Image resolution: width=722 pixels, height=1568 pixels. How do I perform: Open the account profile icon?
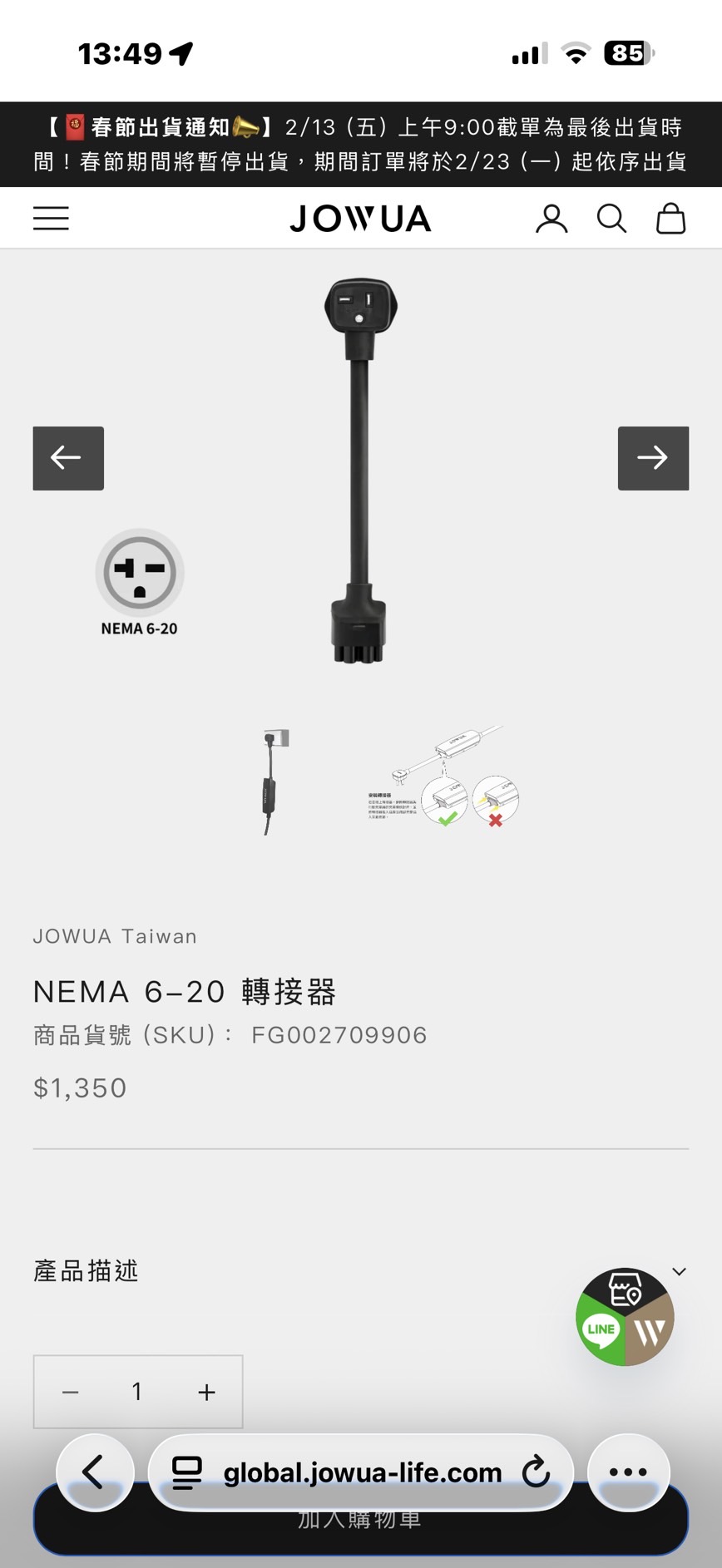tap(551, 219)
